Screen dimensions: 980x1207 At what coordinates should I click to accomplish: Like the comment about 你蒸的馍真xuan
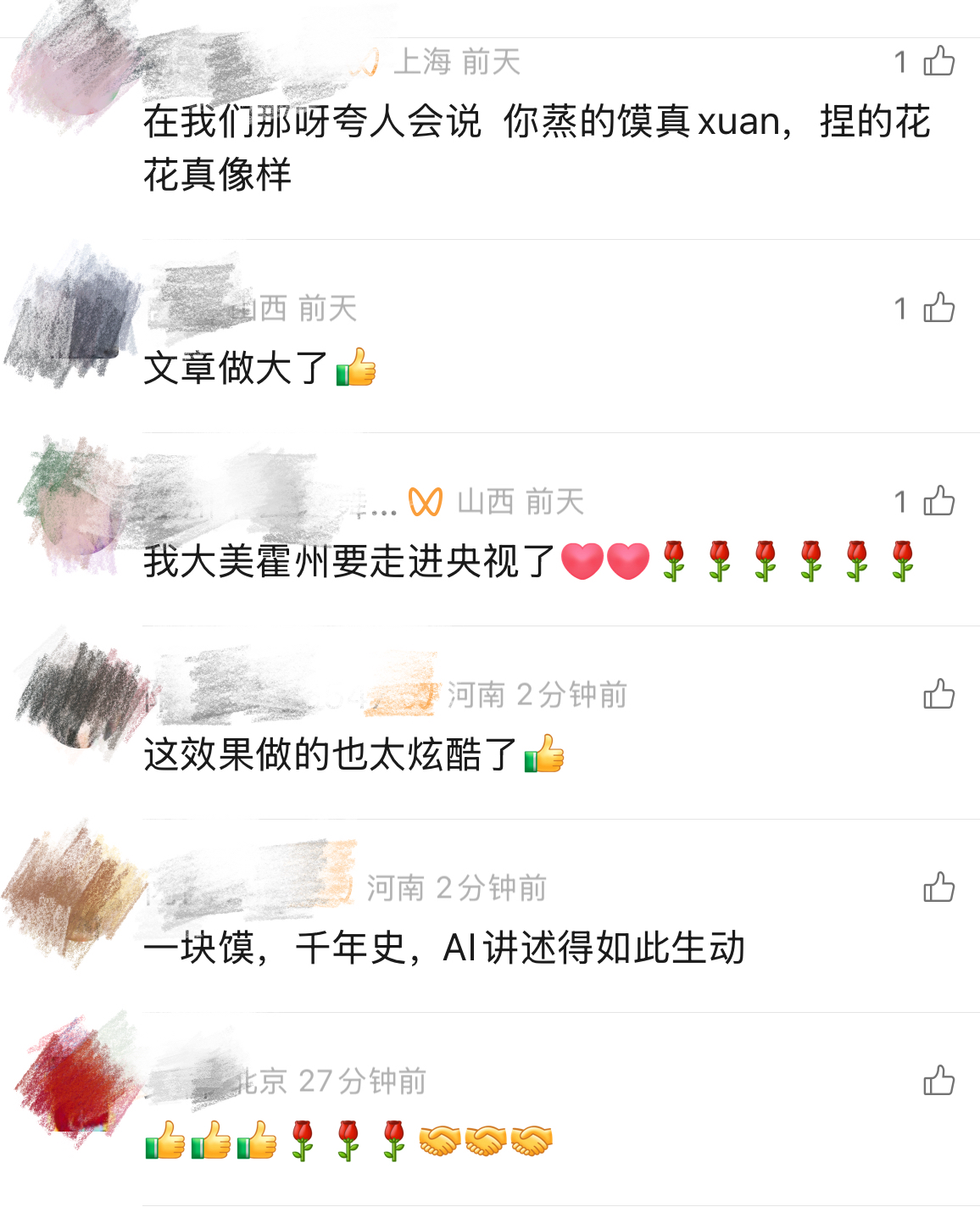point(938,62)
